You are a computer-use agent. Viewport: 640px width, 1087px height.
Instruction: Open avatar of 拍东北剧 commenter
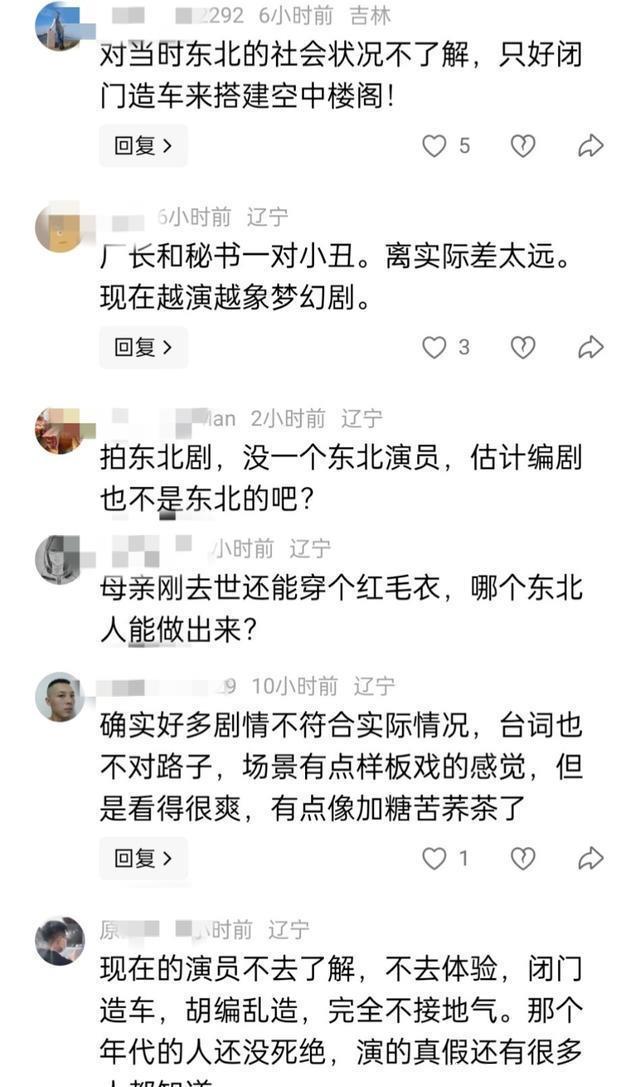coord(59,430)
